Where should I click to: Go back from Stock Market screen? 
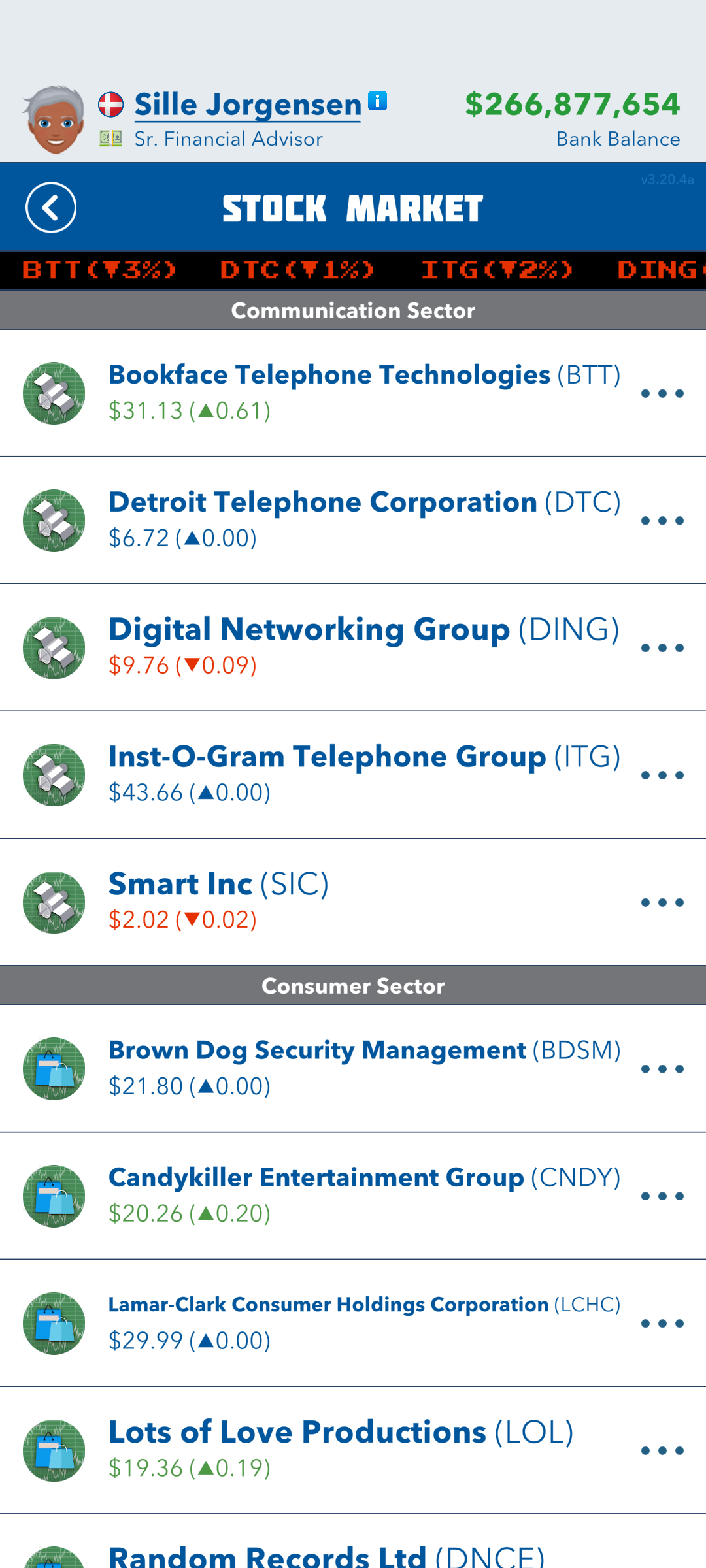coord(51,208)
